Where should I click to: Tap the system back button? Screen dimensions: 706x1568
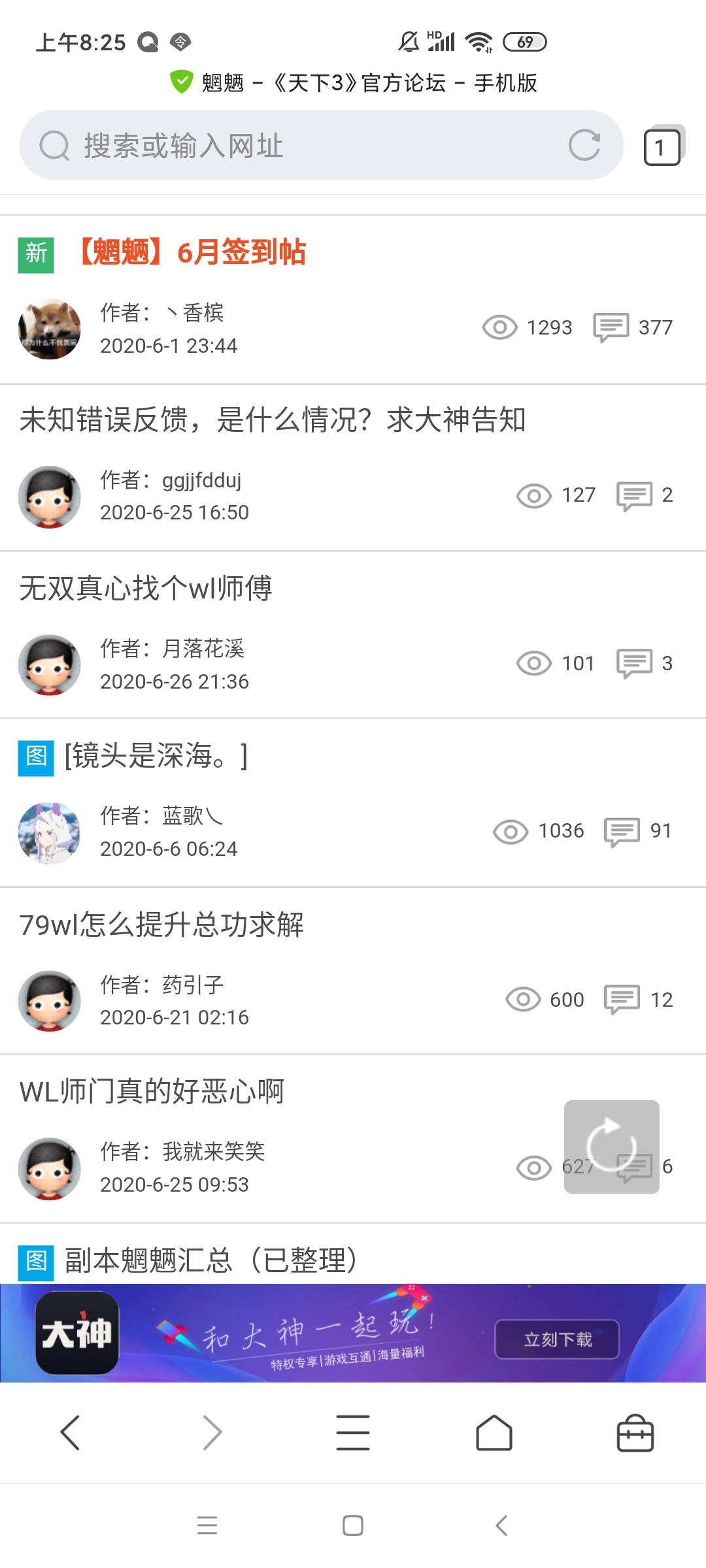(x=501, y=1526)
